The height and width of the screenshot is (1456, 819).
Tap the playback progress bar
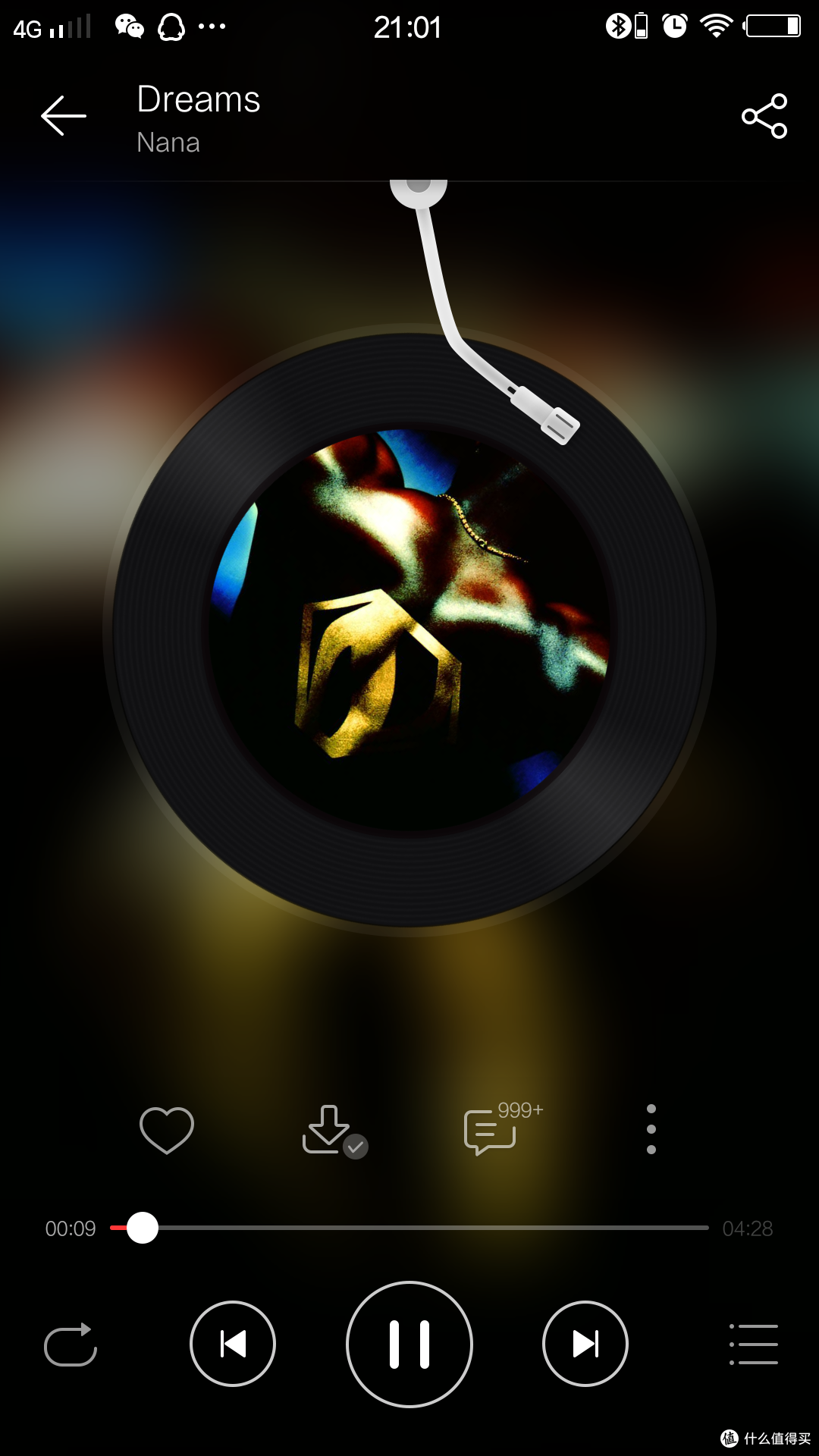point(409,1228)
